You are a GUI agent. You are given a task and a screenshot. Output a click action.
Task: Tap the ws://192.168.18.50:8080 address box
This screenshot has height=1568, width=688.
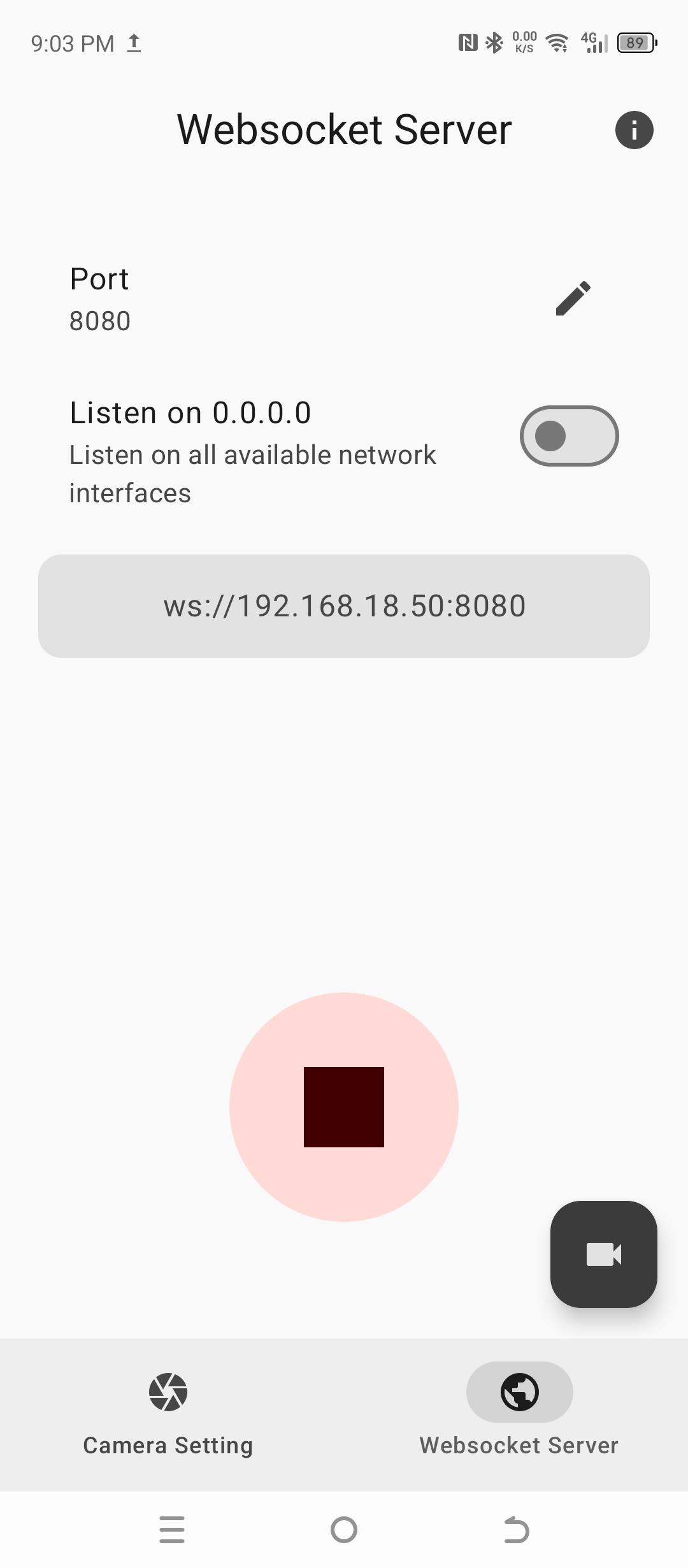tap(344, 606)
